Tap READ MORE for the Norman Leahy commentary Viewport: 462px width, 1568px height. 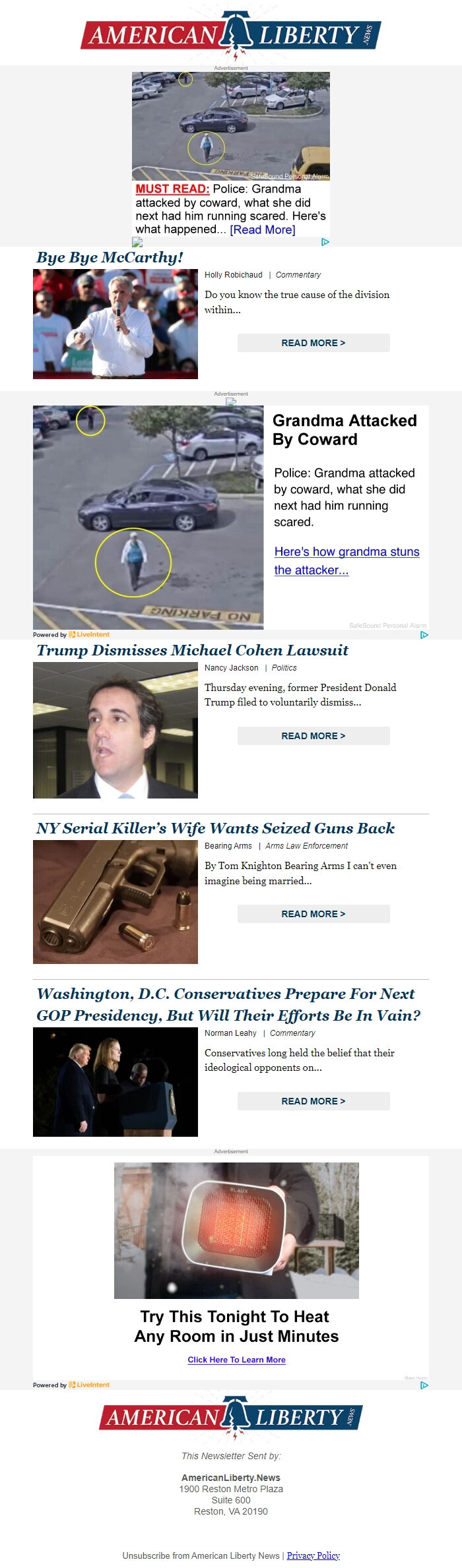coord(313,1101)
